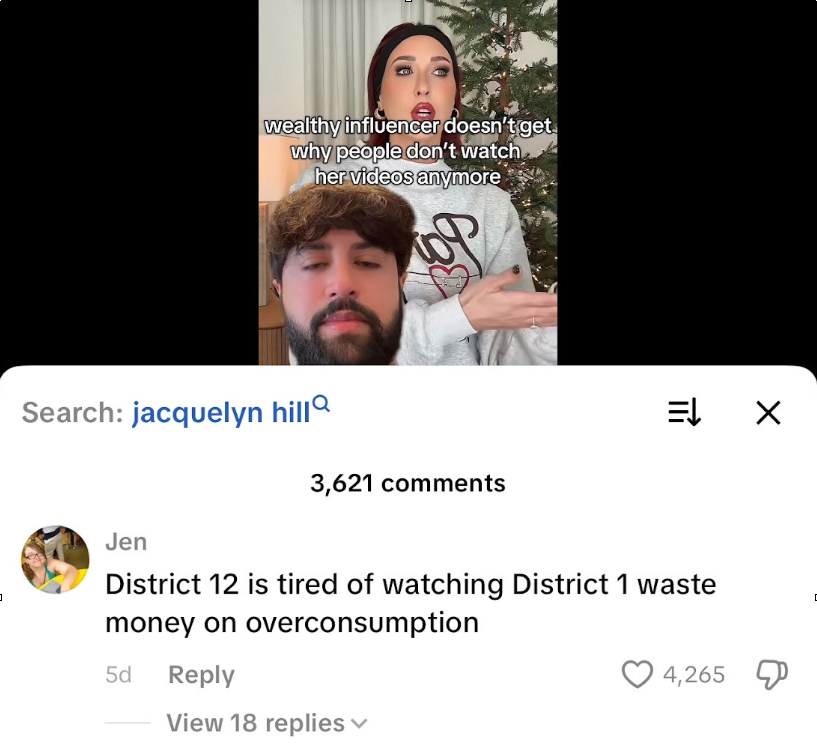This screenshot has width=817, height=751.
Task: Open the comment sort options
Action: coord(684,412)
